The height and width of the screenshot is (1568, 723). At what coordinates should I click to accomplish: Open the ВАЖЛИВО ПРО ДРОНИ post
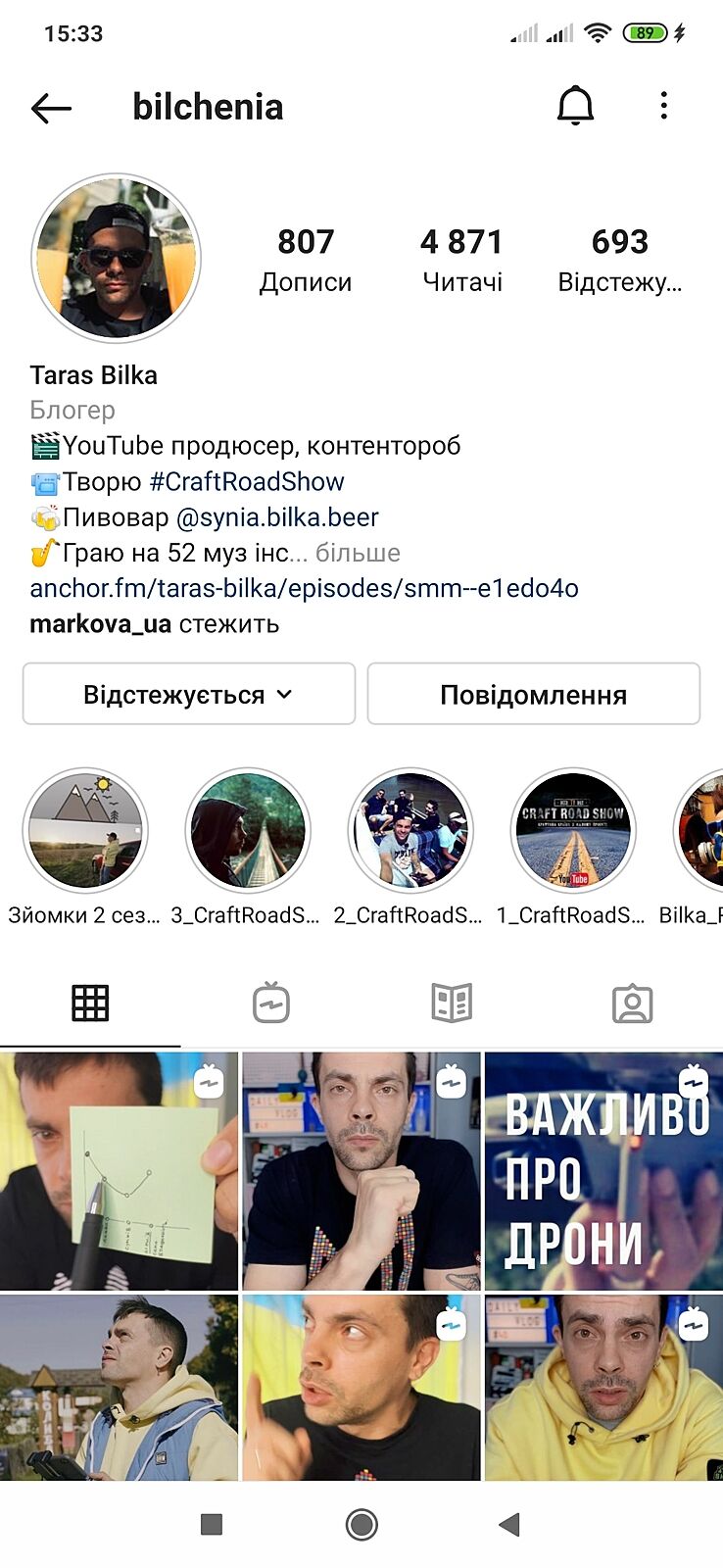(x=603, y=1171)
